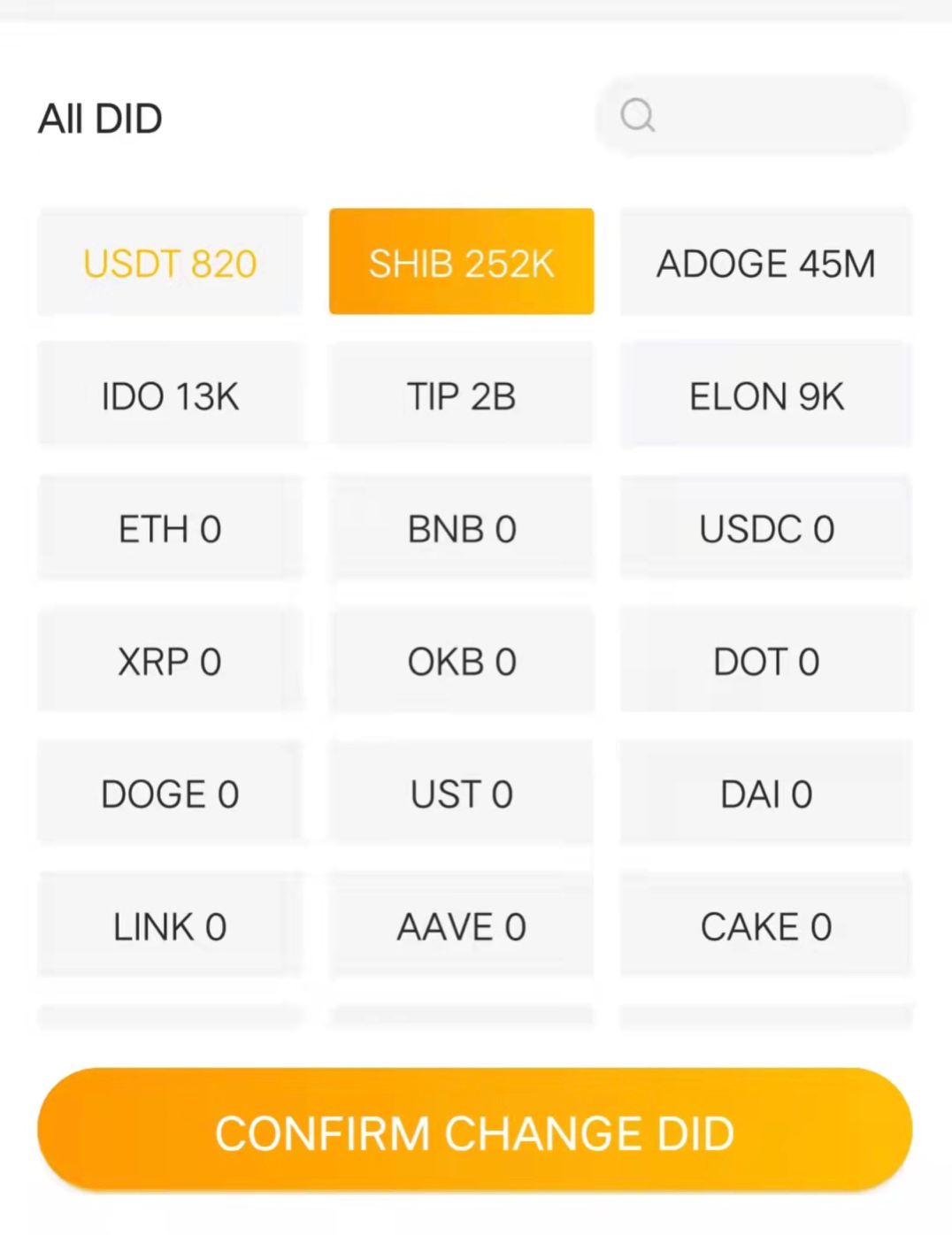The image size is (952, 1235).
Task: Tap the OKB 0 option
Action: [x=461, y=661]
